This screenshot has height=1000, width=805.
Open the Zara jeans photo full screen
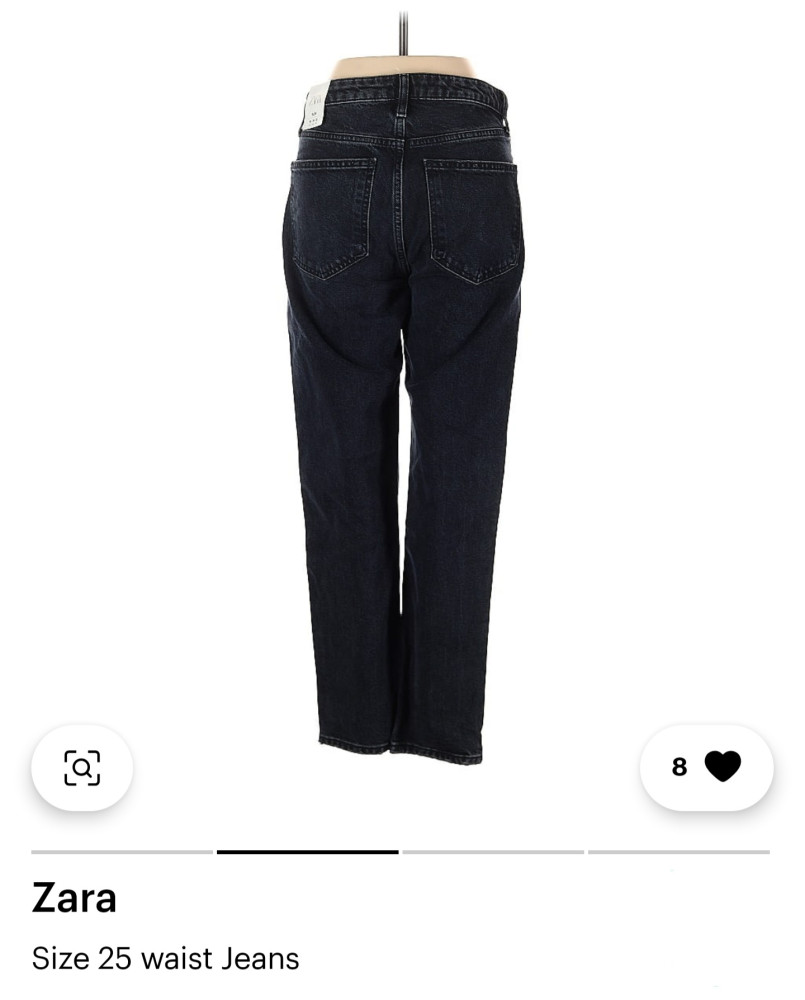402,400
